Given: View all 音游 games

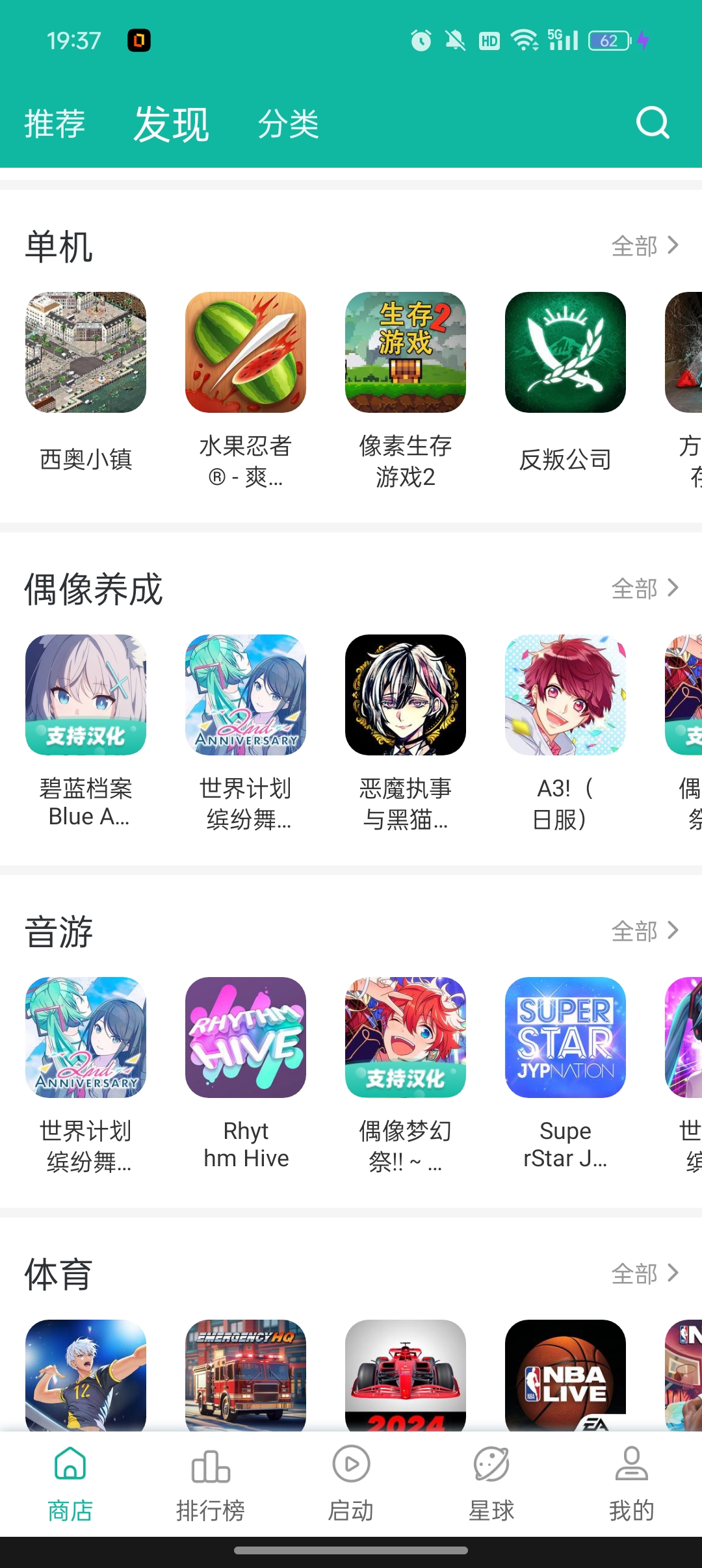Looking at the screenshot, I should coord(644,931).
